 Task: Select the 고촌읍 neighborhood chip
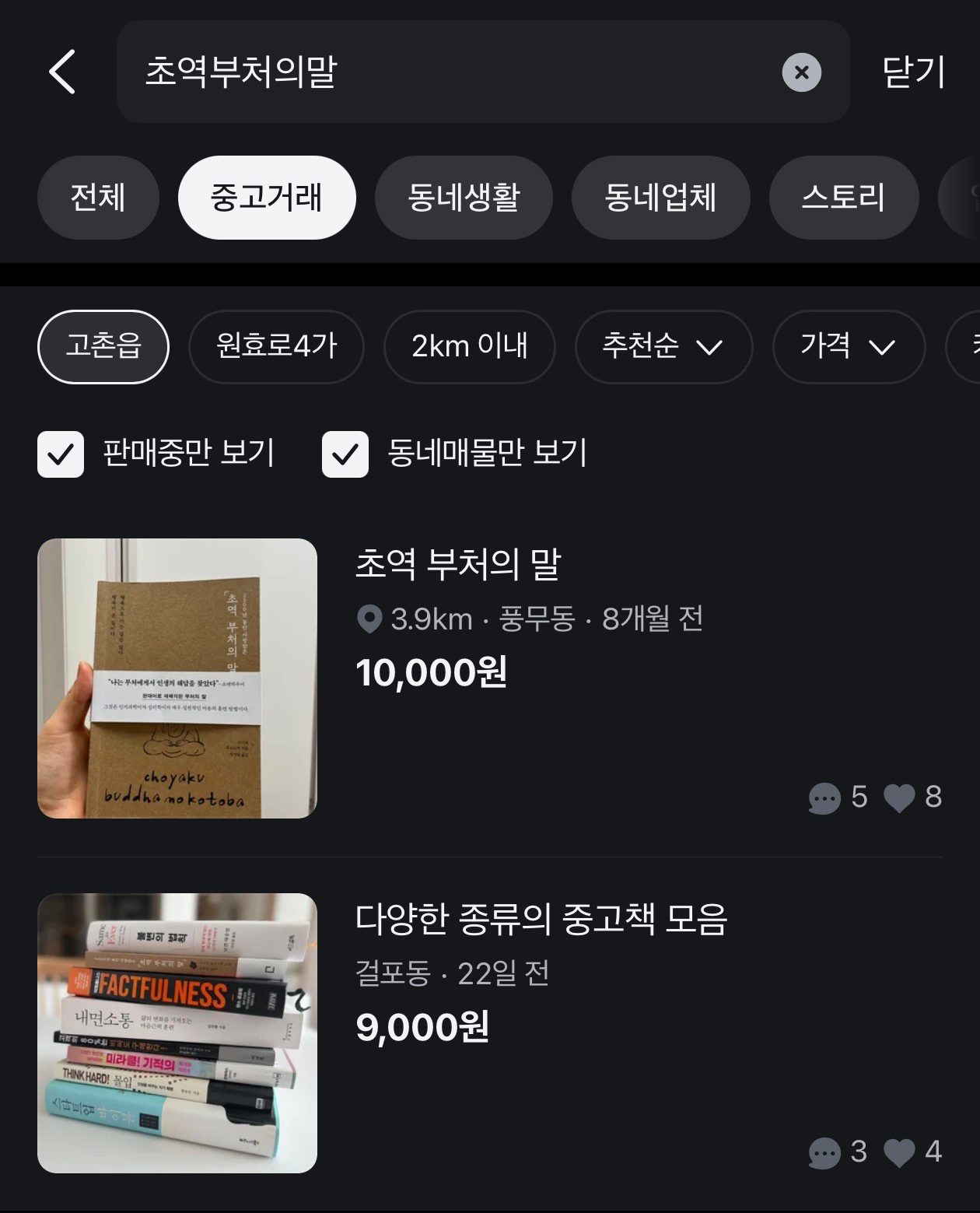[103, 346]
